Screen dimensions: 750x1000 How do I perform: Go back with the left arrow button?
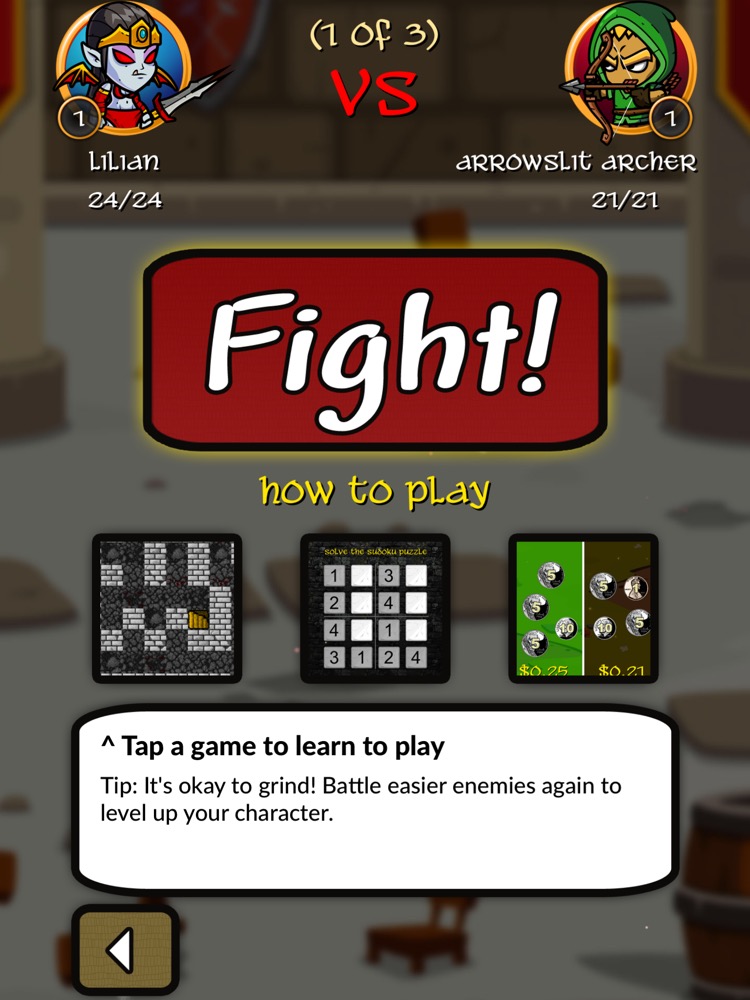point(125,949)
